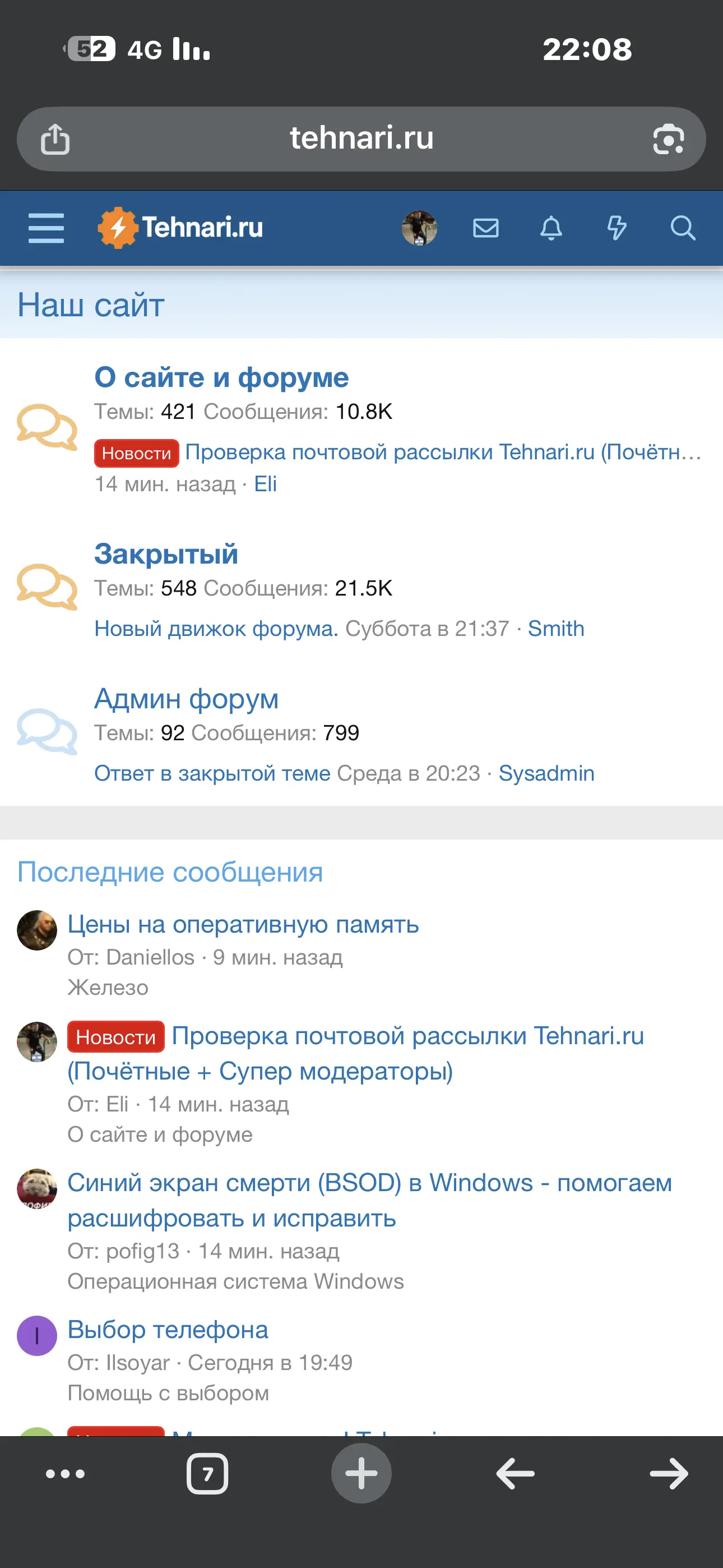Open the «Выбор телефона» thread

(x=168, y=1330)
